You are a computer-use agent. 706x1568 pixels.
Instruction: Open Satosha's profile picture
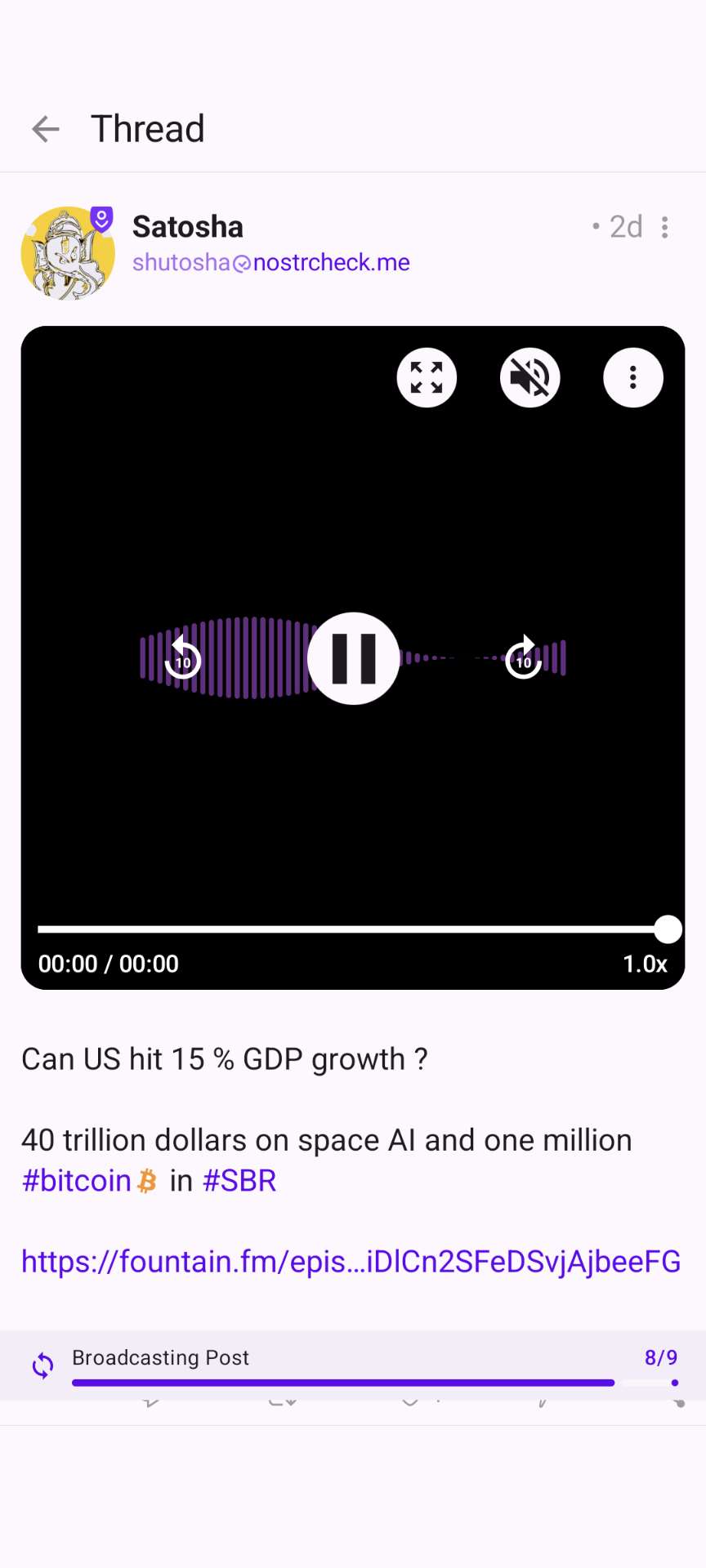(x=68, y=253)
